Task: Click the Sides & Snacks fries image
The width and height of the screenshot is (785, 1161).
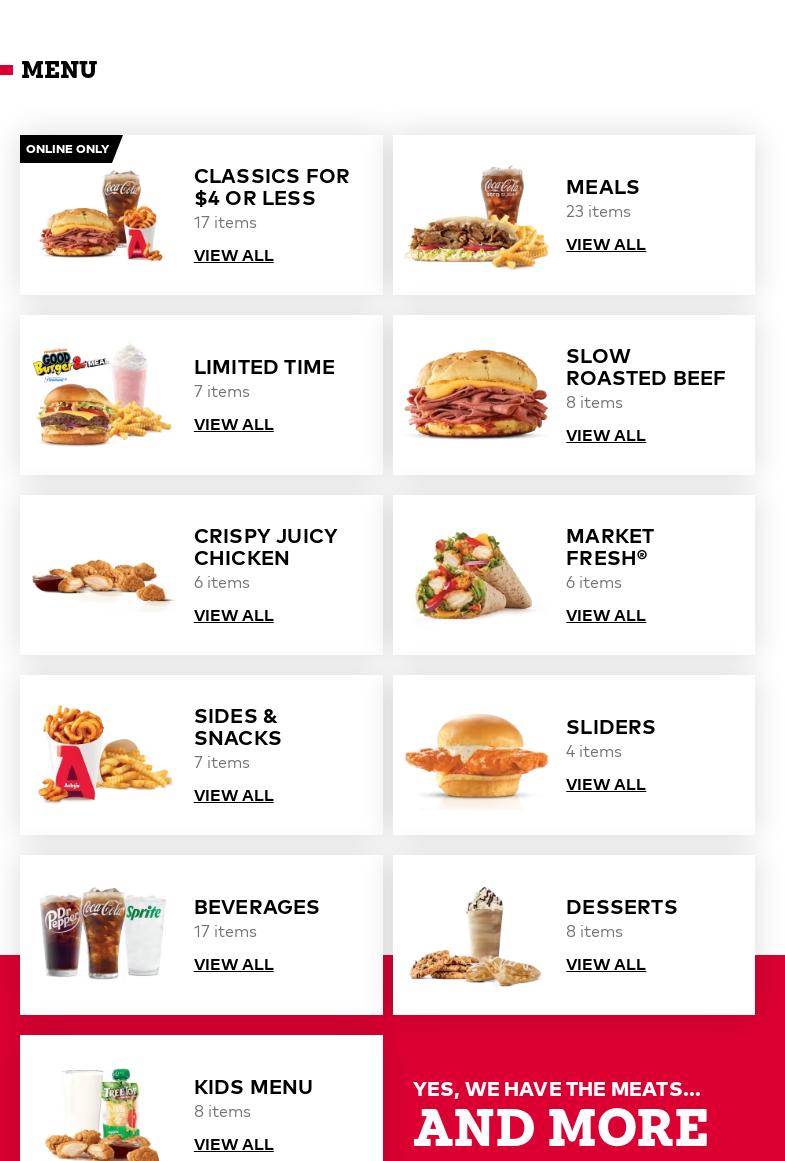Action: tap(101, 754)
